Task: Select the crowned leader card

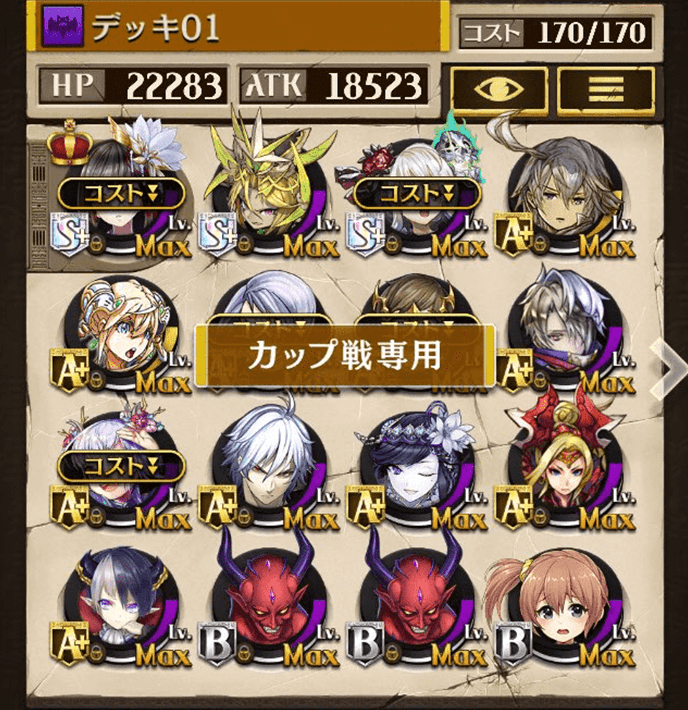Action: point(117,195)
